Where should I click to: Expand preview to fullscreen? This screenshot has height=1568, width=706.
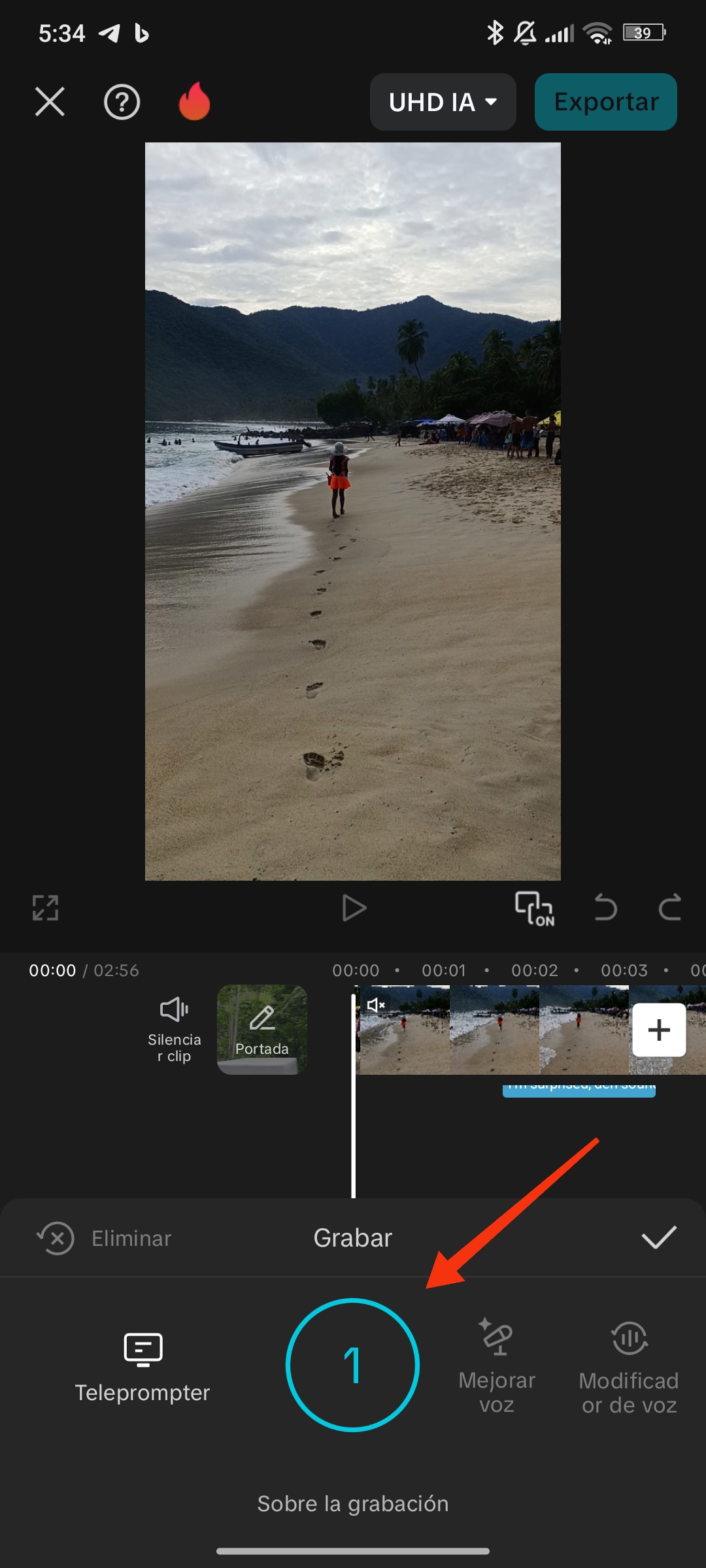[46, 908]
